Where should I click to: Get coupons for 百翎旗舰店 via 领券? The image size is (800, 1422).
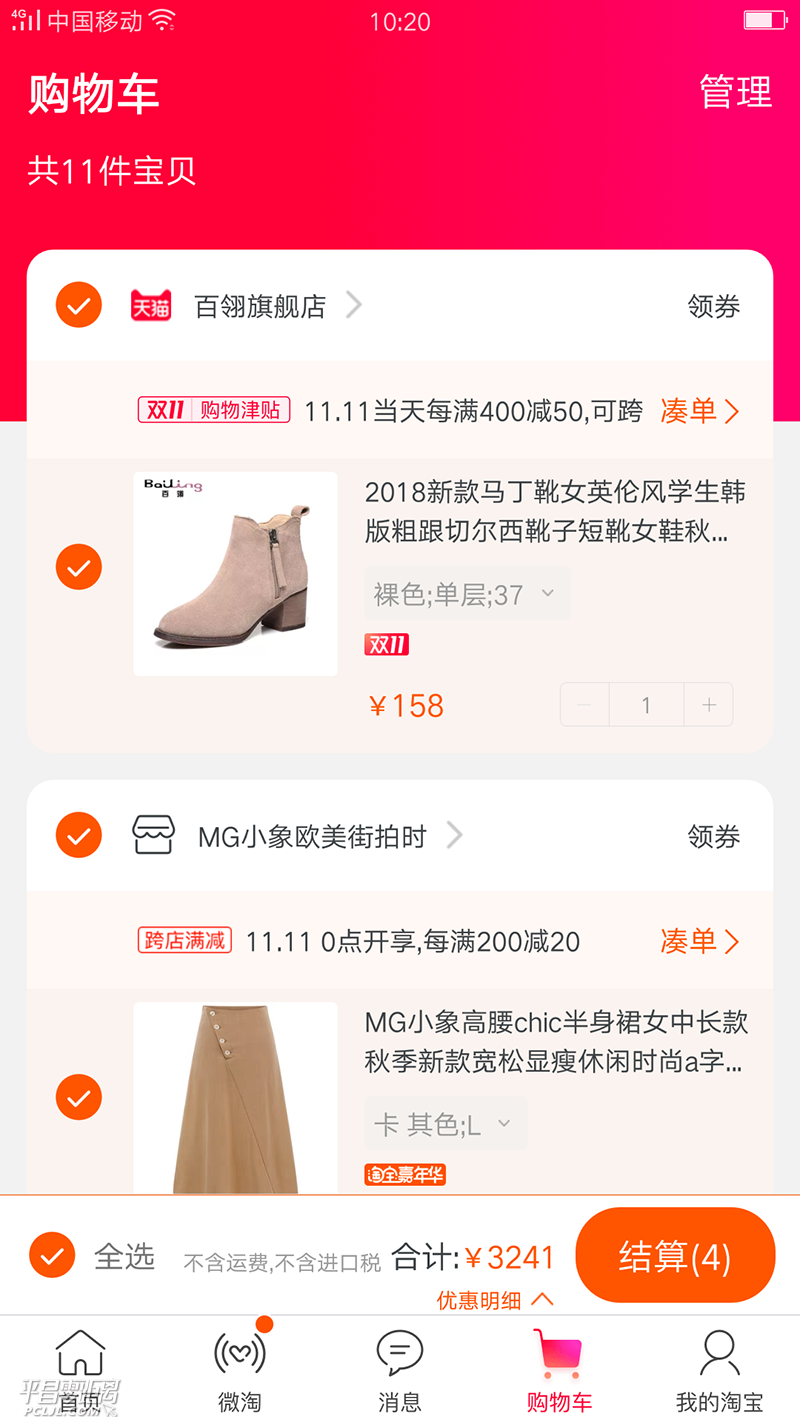pyautogui.click(x=713, y=306)
